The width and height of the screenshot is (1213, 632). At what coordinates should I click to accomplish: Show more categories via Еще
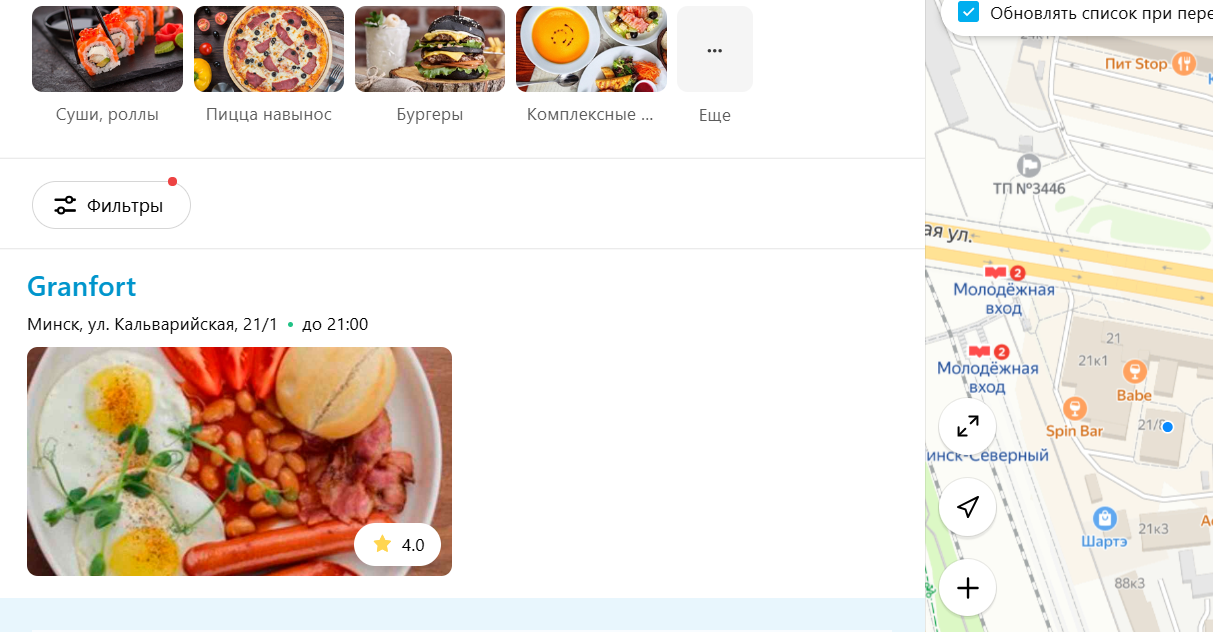point(714,50)
